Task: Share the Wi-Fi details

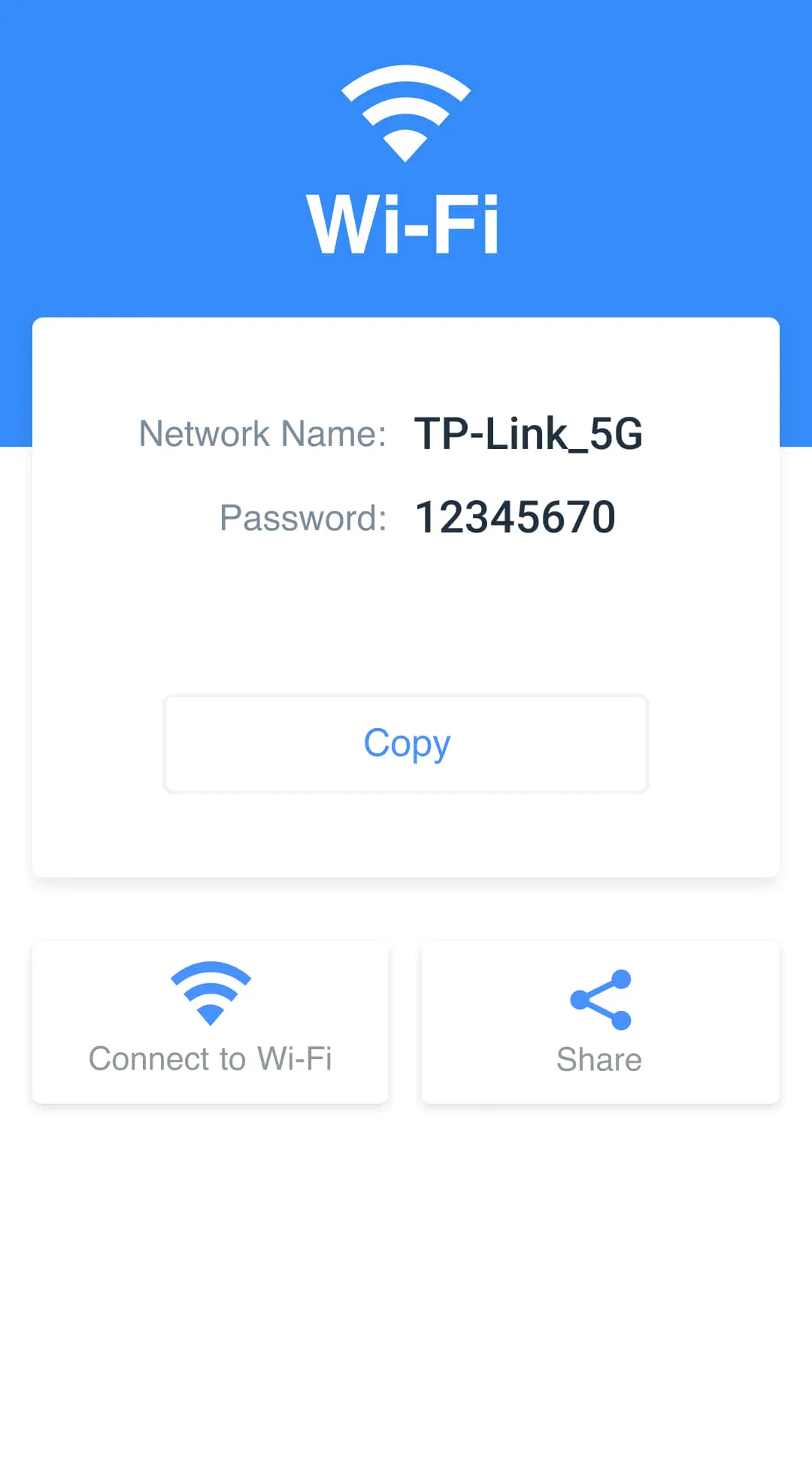Action: pyautogui.click(x=600, y=1021)
